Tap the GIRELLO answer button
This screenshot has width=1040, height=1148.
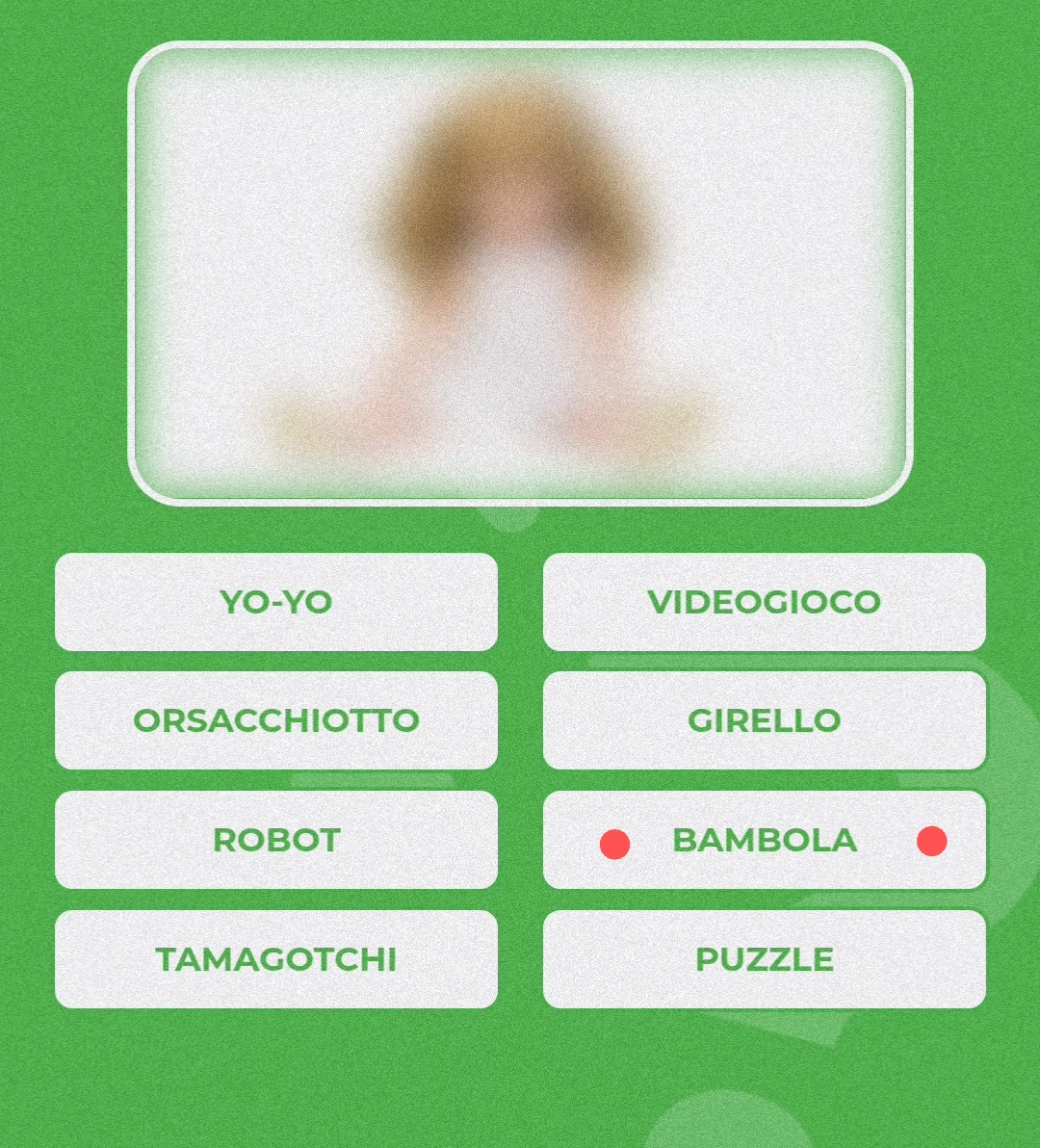point(764,720)
